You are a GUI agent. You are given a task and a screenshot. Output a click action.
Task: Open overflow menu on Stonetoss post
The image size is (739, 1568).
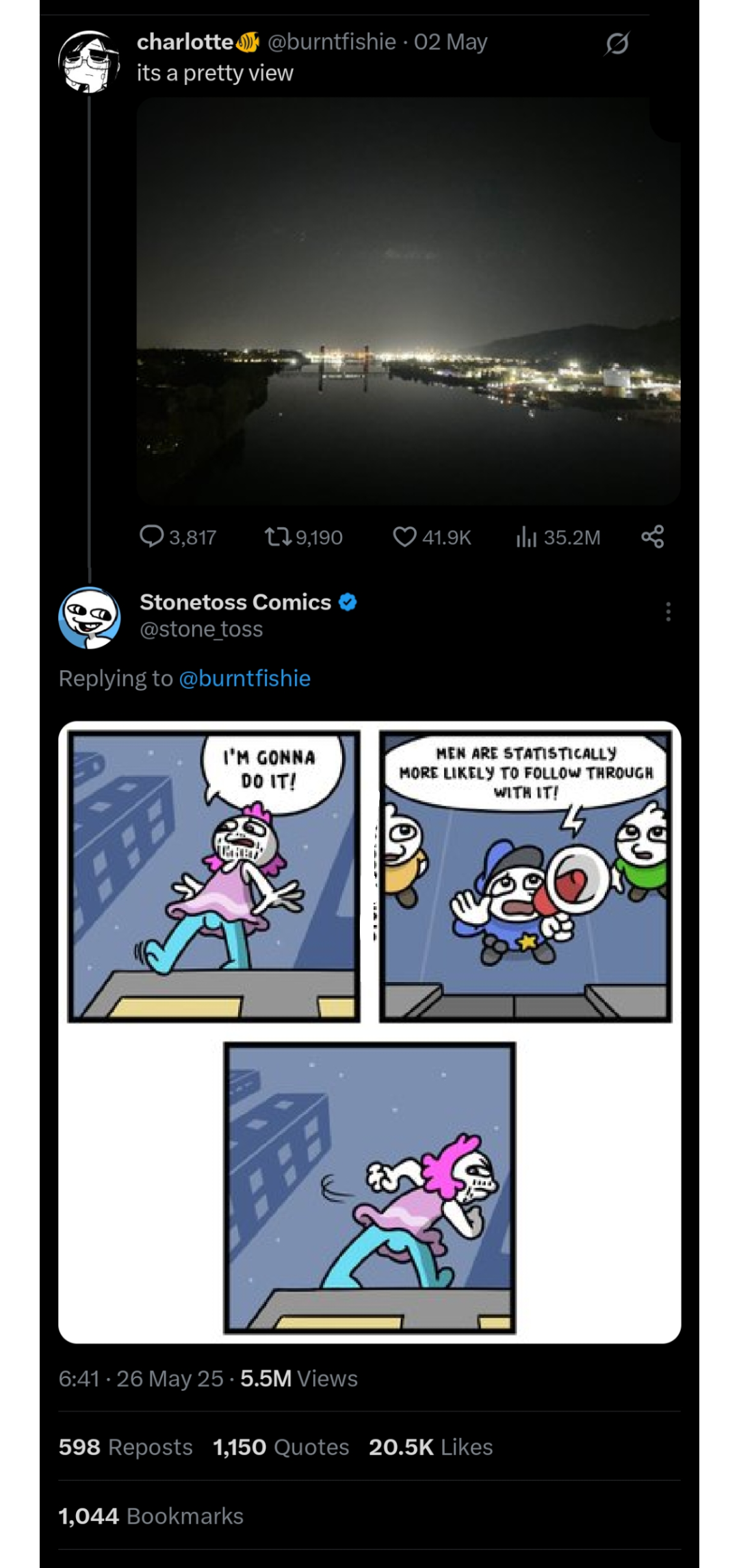pyautogui.click(x=668, y=611)
